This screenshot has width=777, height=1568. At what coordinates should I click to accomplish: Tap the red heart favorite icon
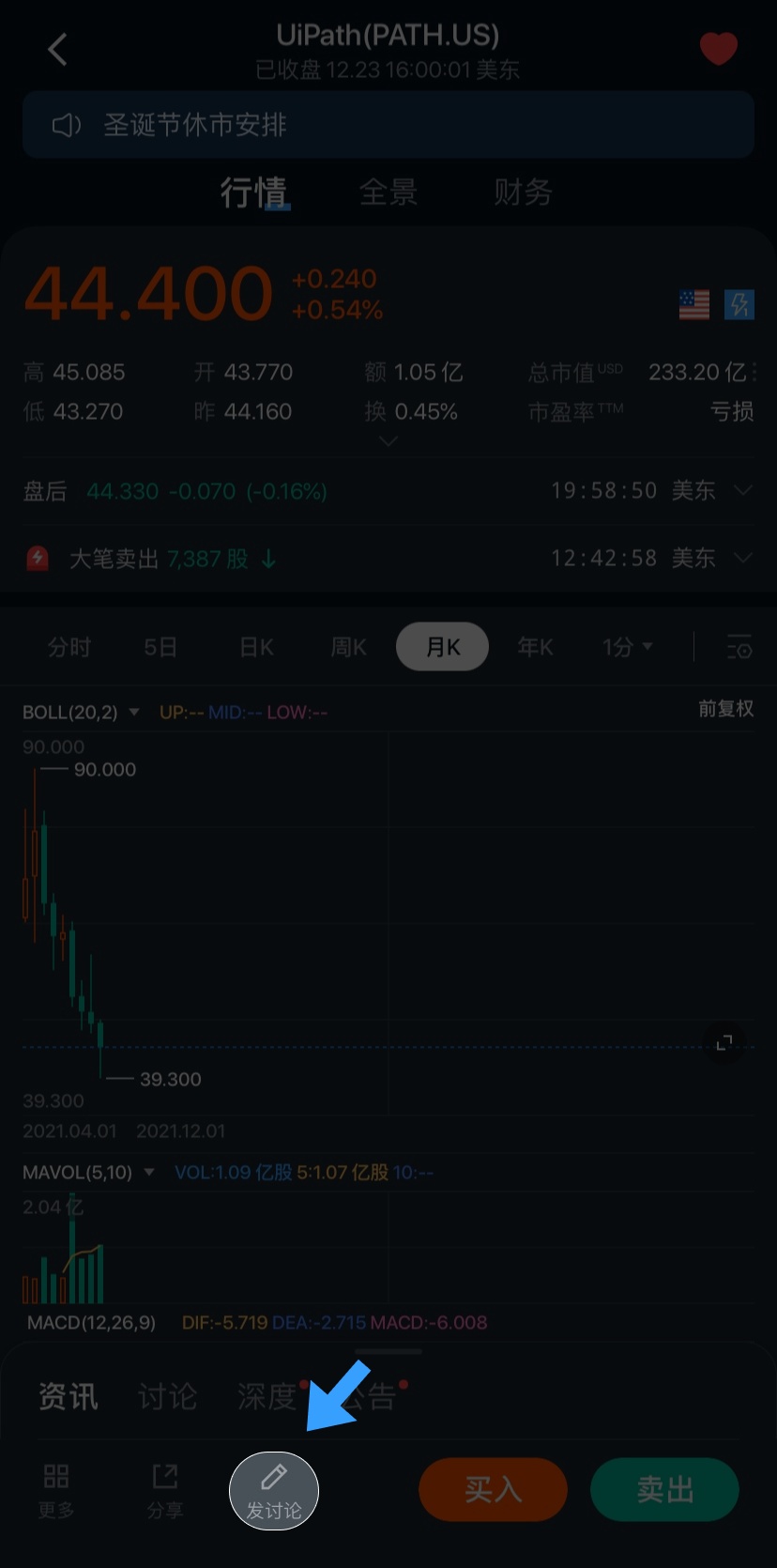(x=719, y=48)
